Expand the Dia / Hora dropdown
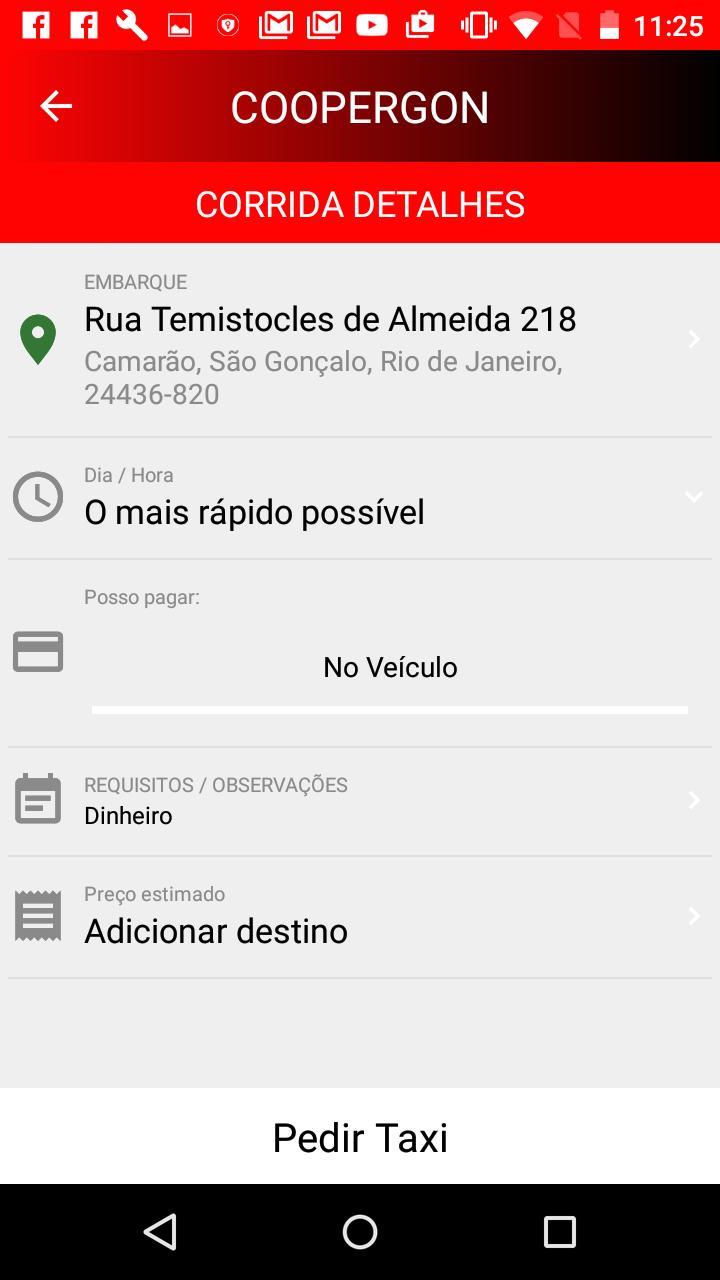Screen dimensions: 720x1280 pos(692,497)
